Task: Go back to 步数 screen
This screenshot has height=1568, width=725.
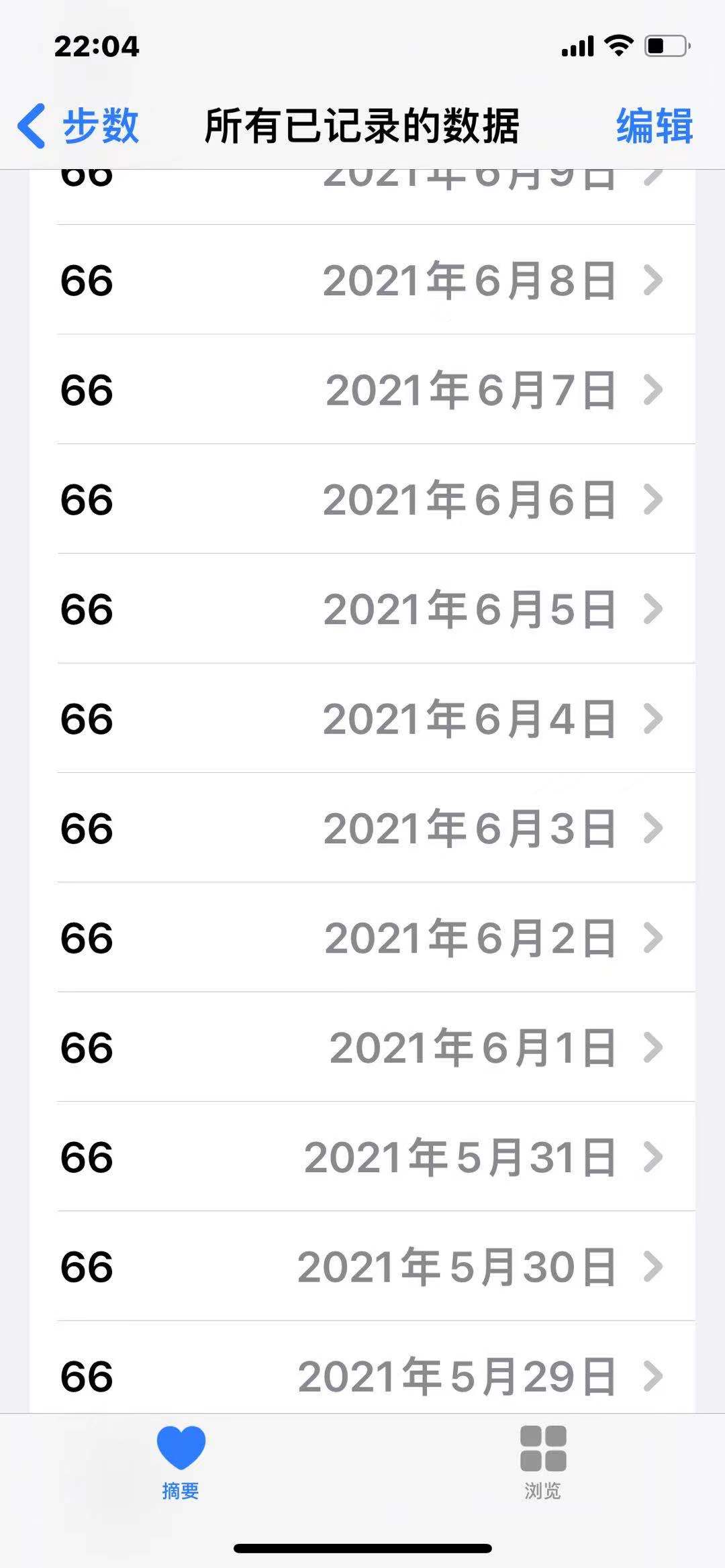Action: pyautogui.click(x=78, y=125)
